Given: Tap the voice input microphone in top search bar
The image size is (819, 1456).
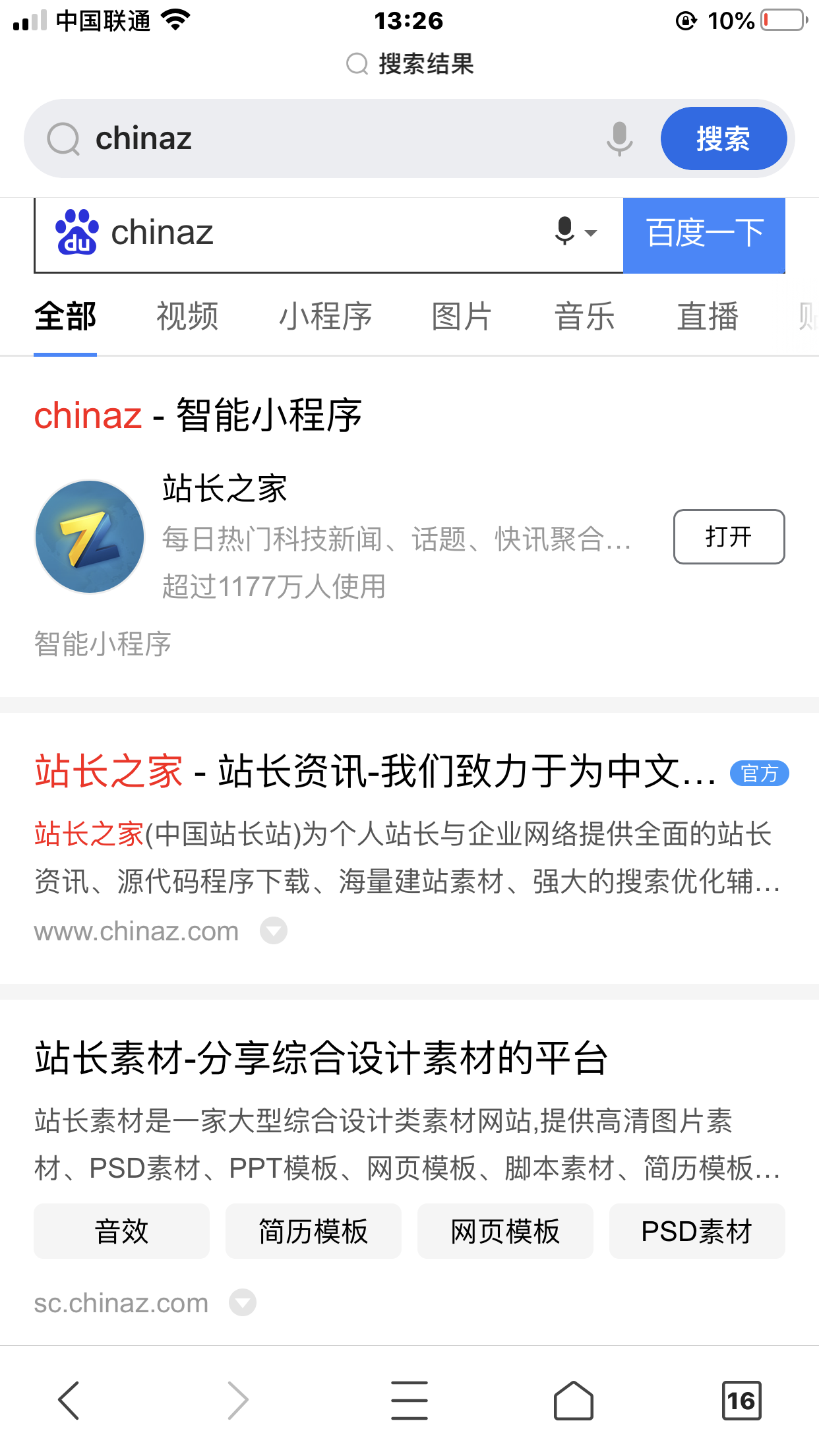Looking at the screenshot, I should (619, 138).
